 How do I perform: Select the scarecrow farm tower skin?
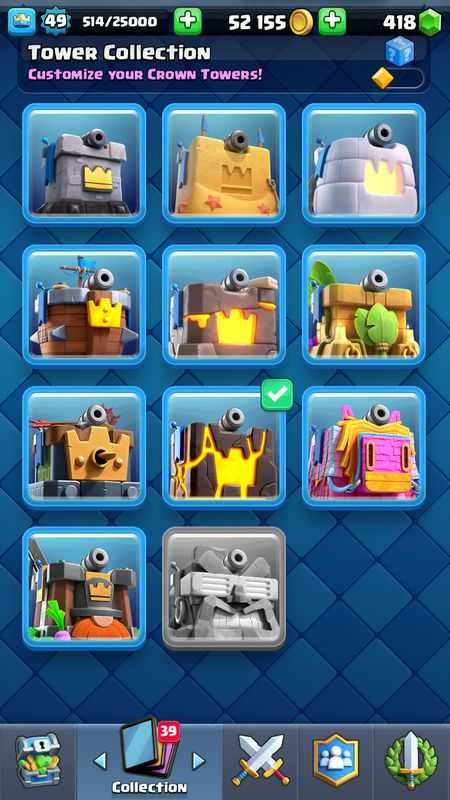[84, 588]
